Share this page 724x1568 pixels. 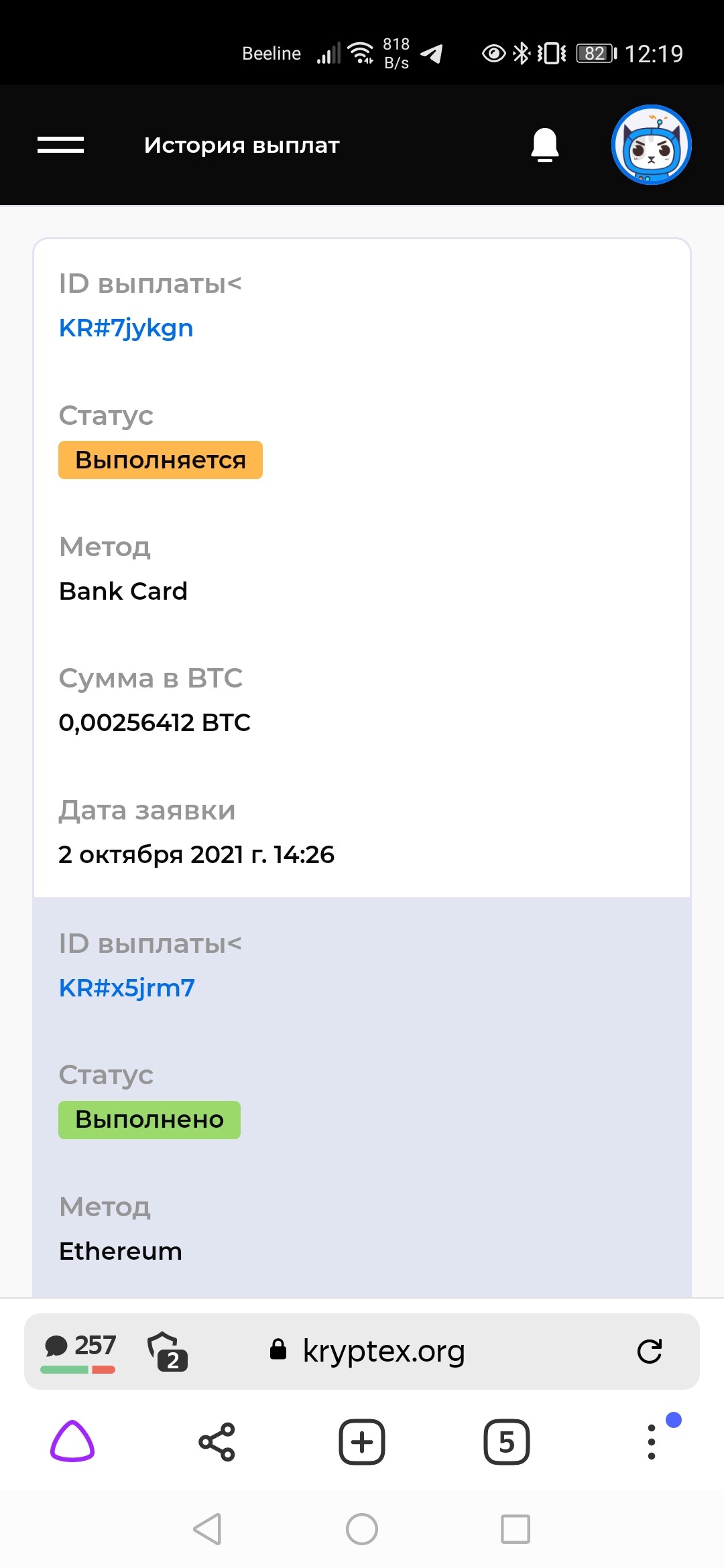(x=217, y=1441)
